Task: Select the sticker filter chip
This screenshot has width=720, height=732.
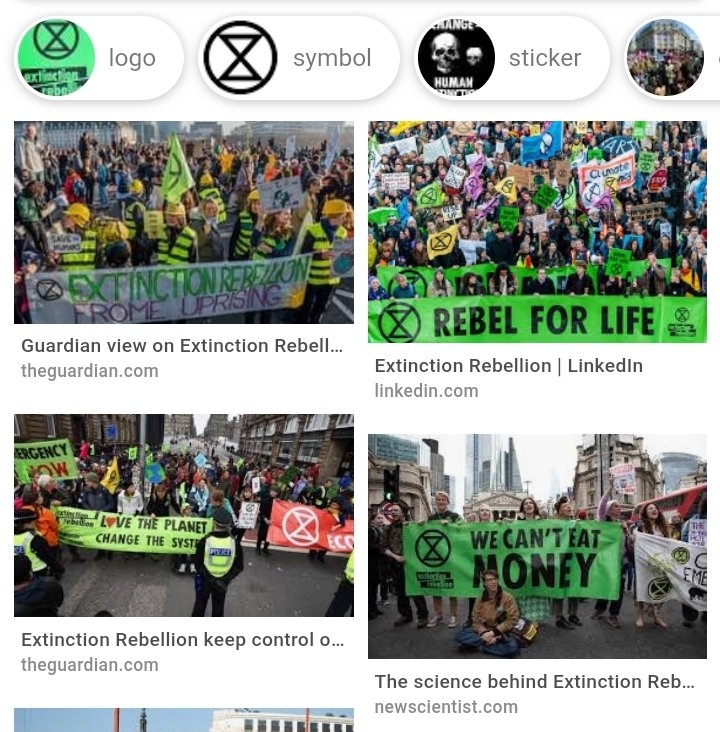Action: coord(511,58)
